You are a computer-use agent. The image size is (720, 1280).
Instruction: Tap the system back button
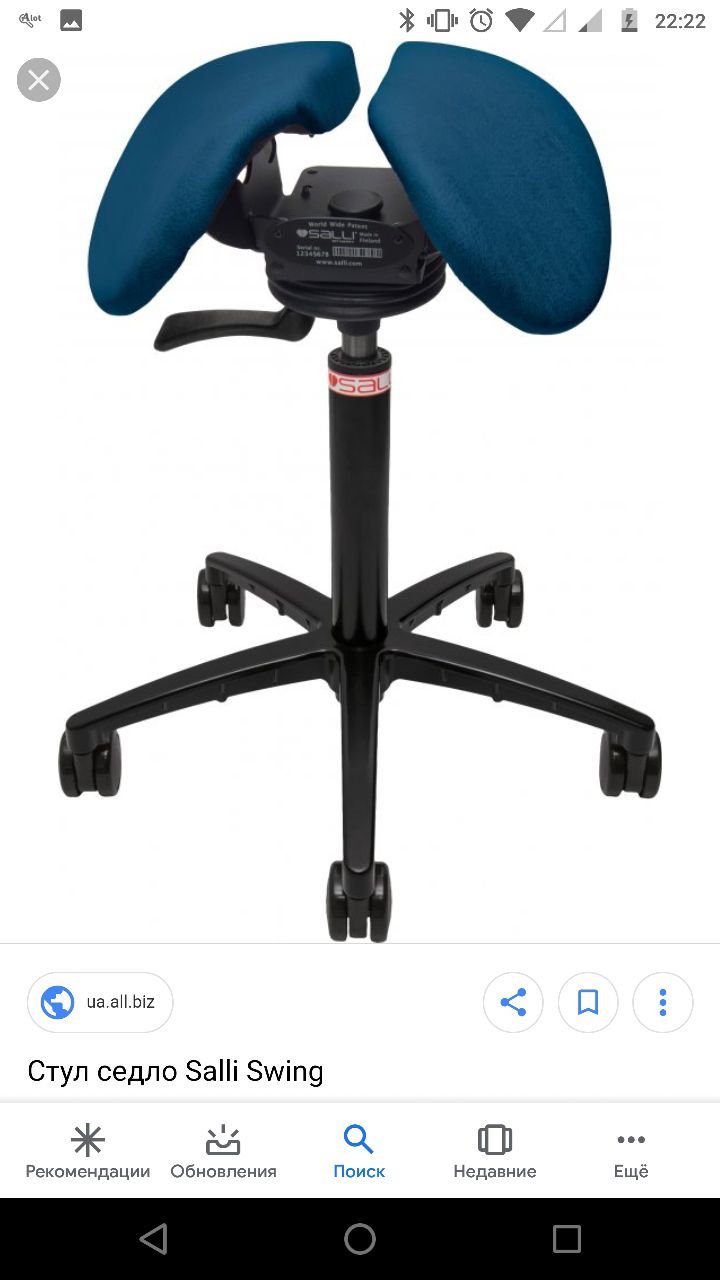tap(153, 1239)
